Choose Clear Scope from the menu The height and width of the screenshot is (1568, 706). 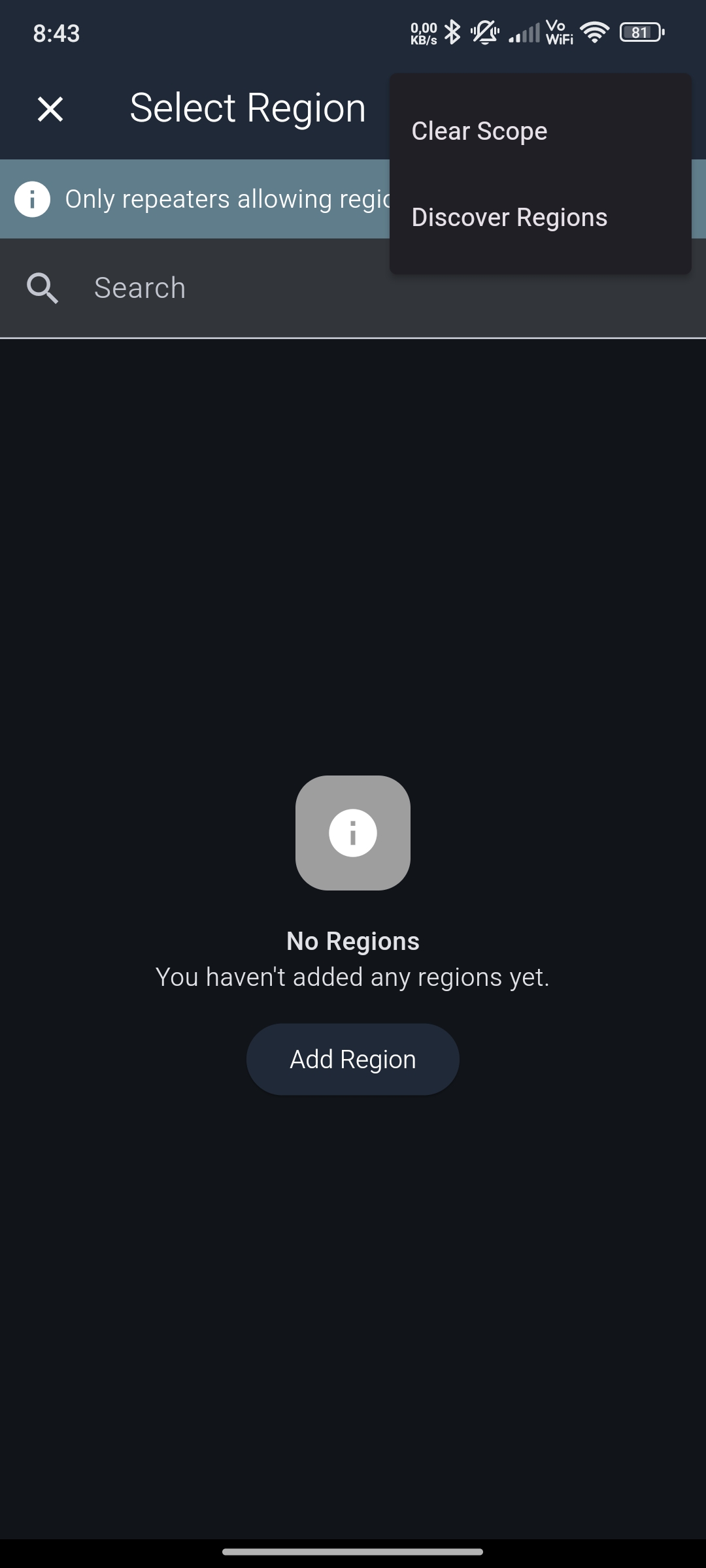pyautogui.click(x=479, y=131)
